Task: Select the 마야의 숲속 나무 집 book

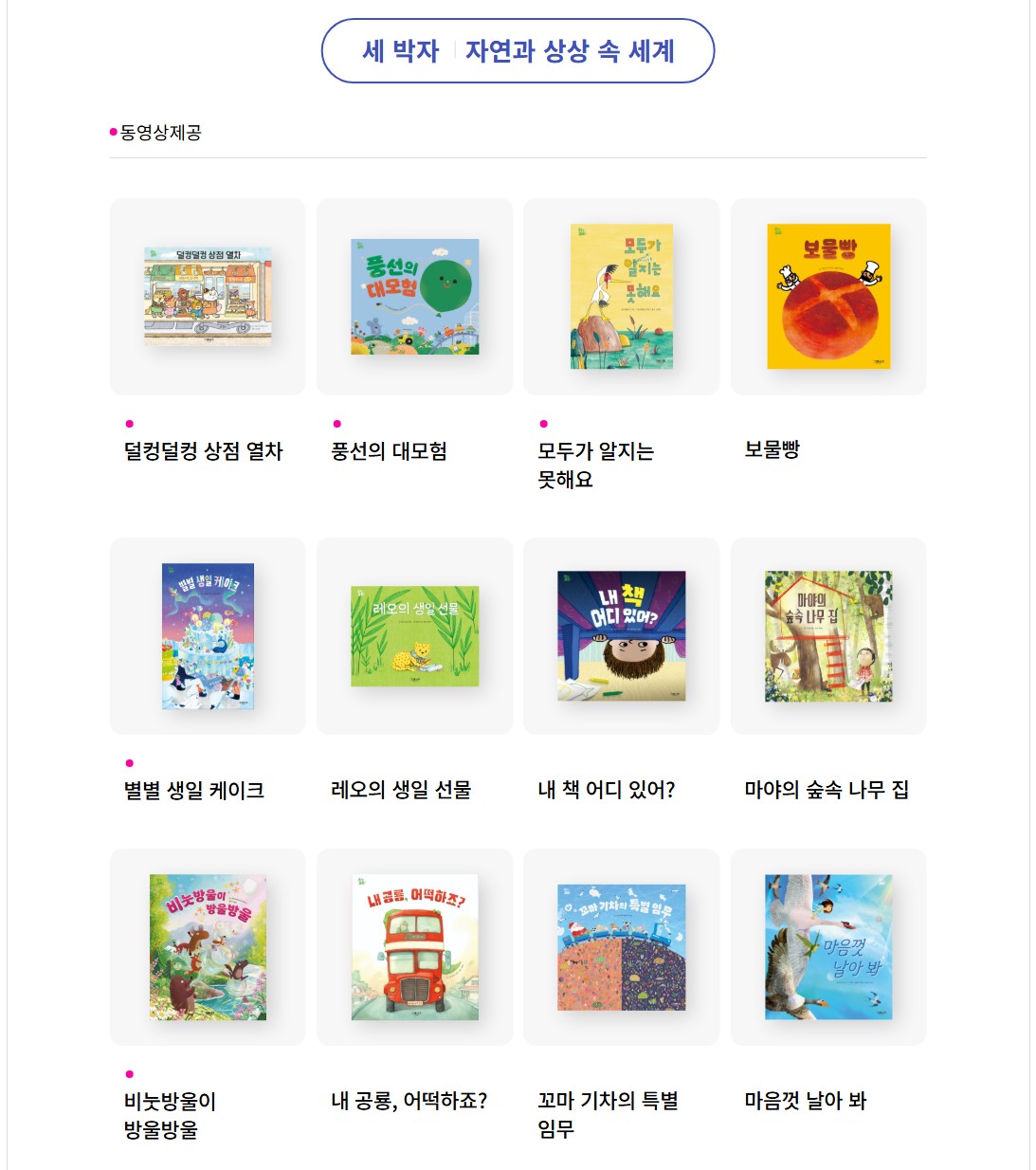Action: point(827,636)
